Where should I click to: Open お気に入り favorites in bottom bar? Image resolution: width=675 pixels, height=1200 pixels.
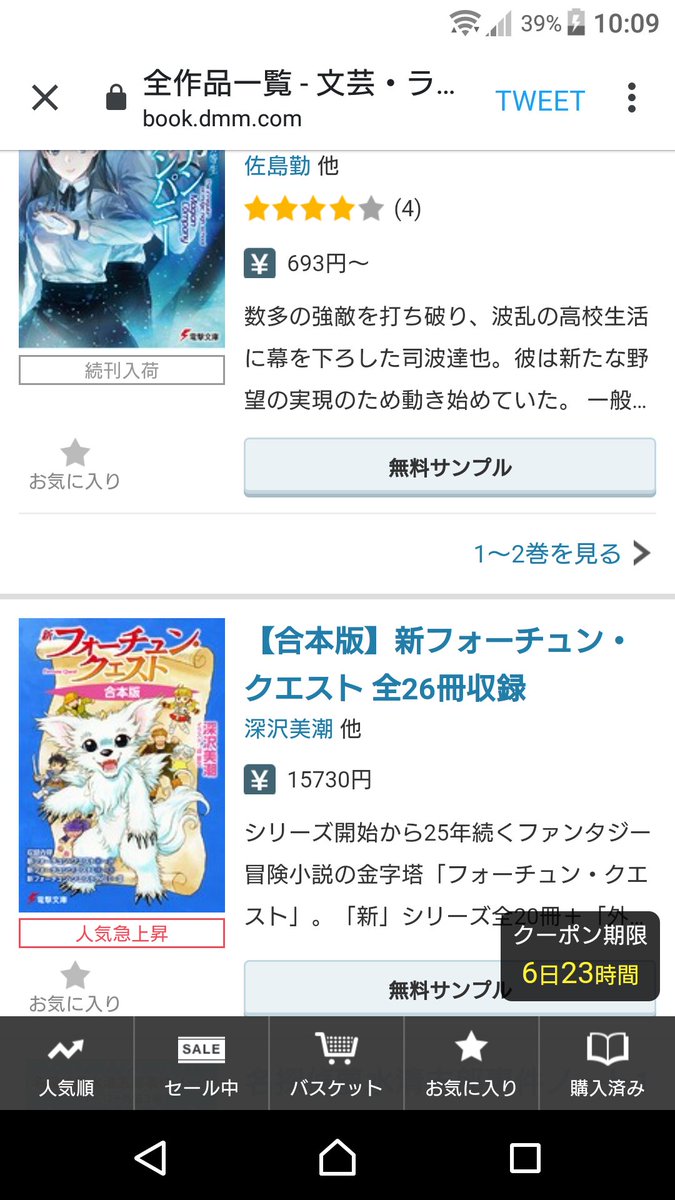tap(471, 1064)
